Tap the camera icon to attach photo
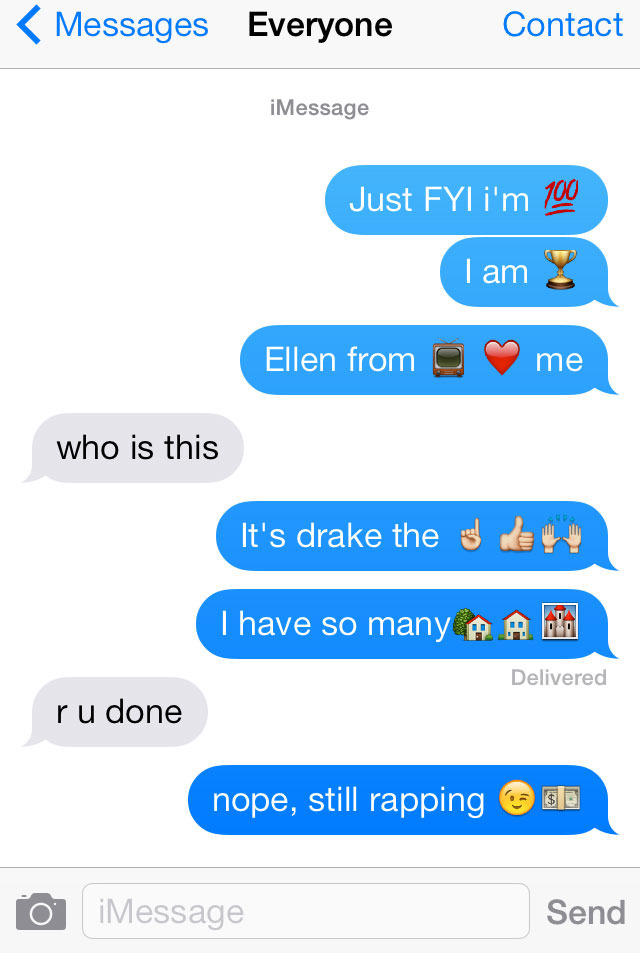 (x=41, y=911)
